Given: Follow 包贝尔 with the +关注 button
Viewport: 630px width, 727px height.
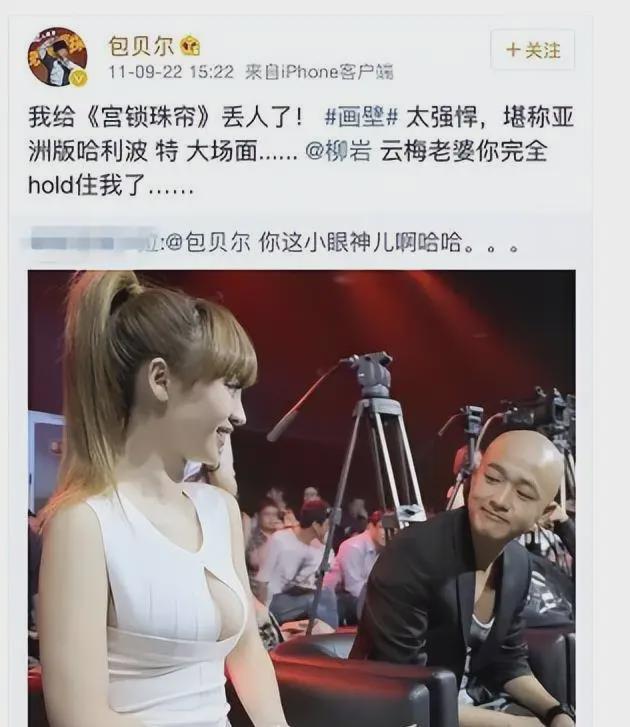Looking at the screenshot, I should pos(533,49).
